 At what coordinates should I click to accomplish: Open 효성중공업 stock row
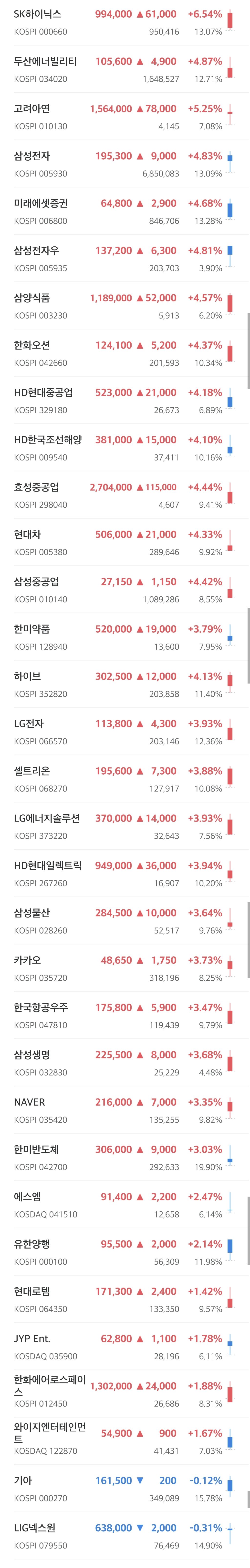tap(125, 495)
